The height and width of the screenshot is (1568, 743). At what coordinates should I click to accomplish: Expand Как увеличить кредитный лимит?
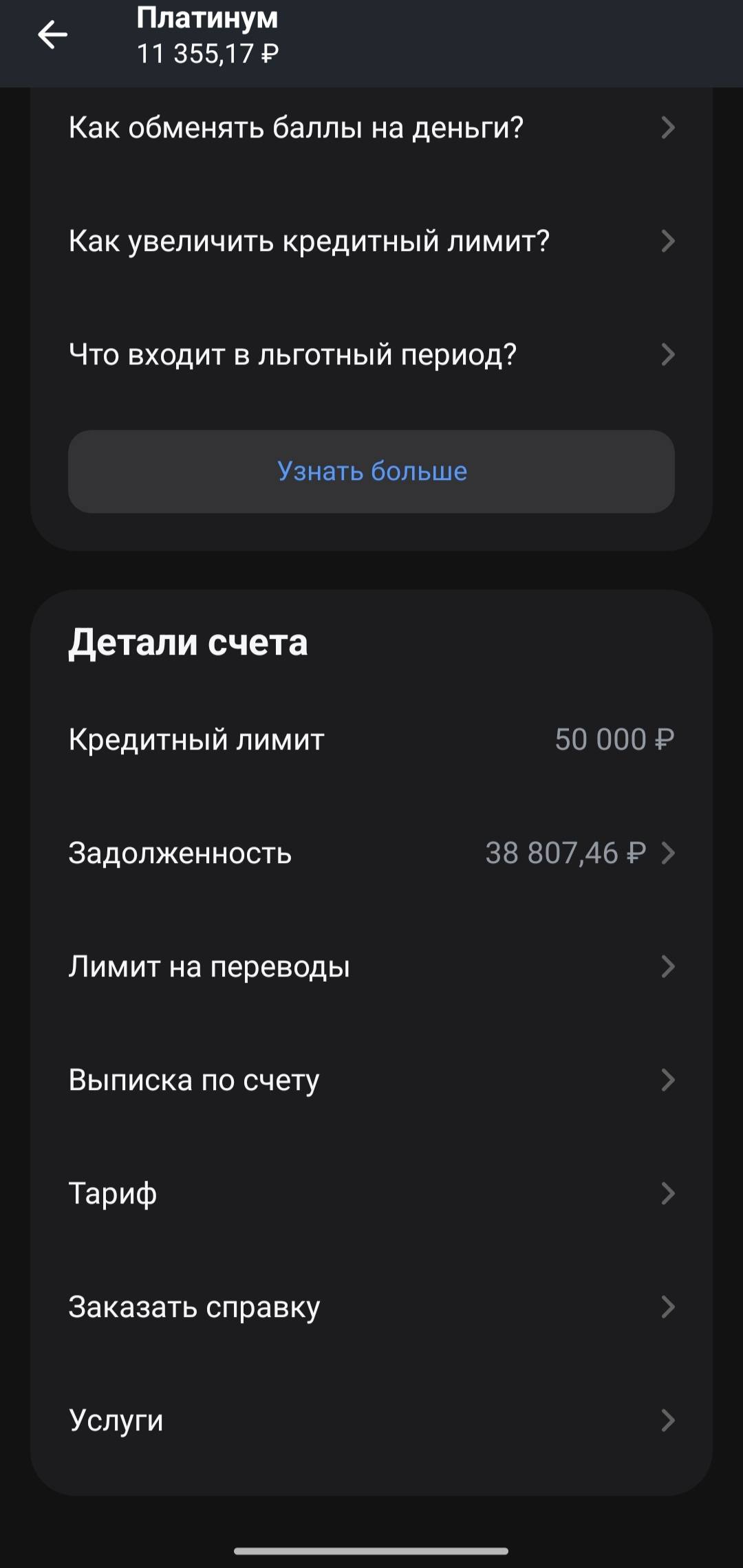coord(310,239)
